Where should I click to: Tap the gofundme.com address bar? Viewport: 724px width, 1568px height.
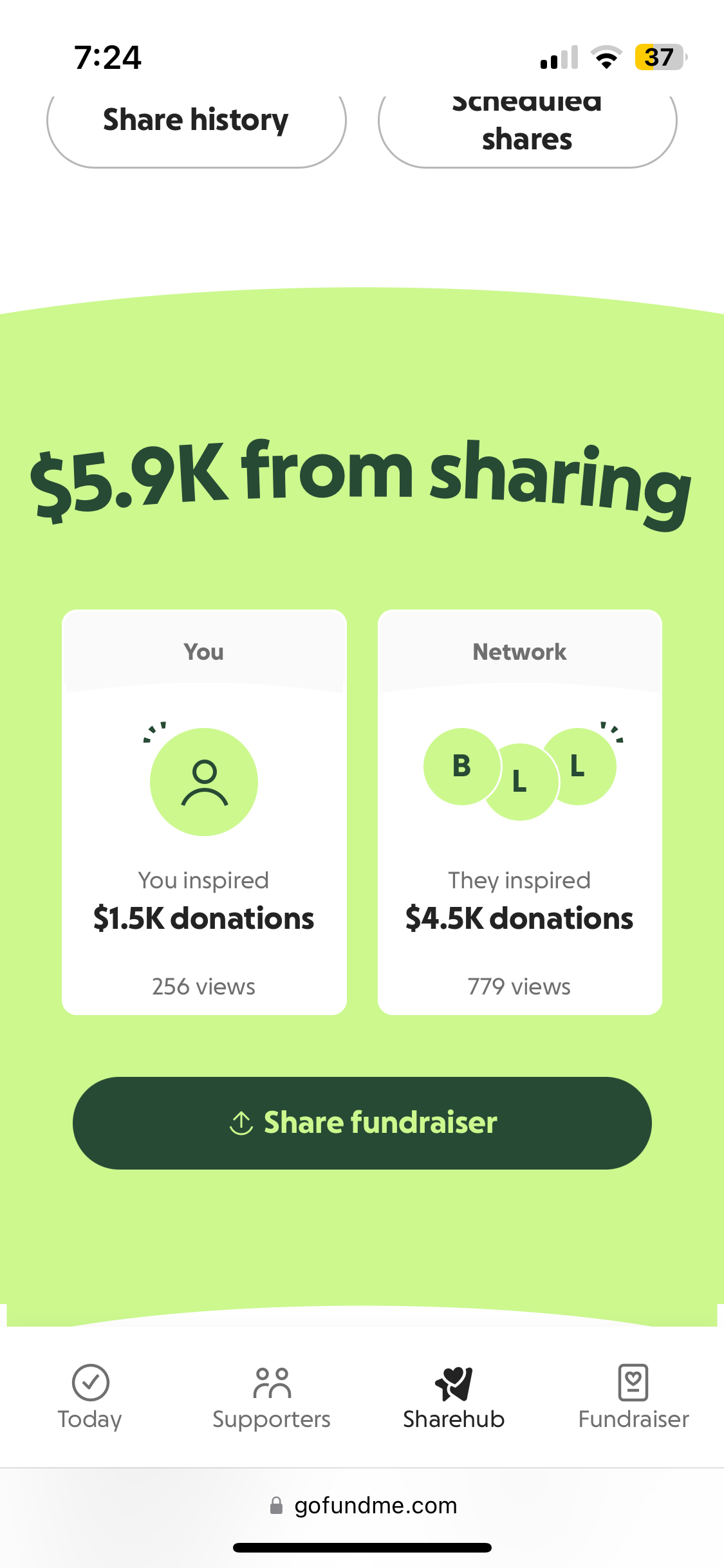click(364, 1506)
